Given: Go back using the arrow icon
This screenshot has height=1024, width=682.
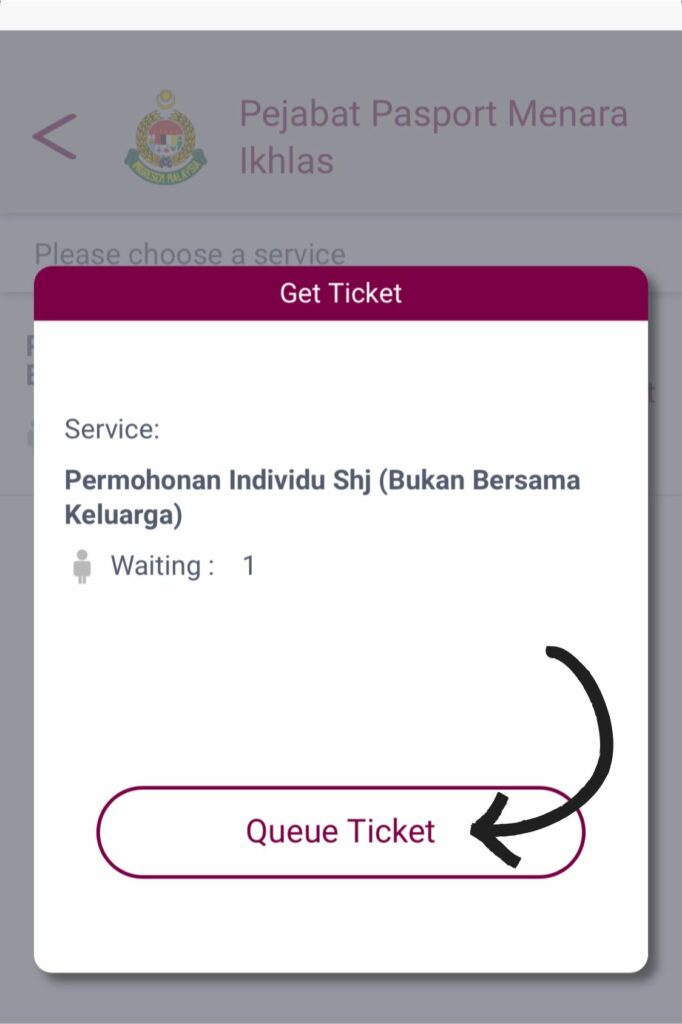Looking at the screenshot, I should (54, 137).
